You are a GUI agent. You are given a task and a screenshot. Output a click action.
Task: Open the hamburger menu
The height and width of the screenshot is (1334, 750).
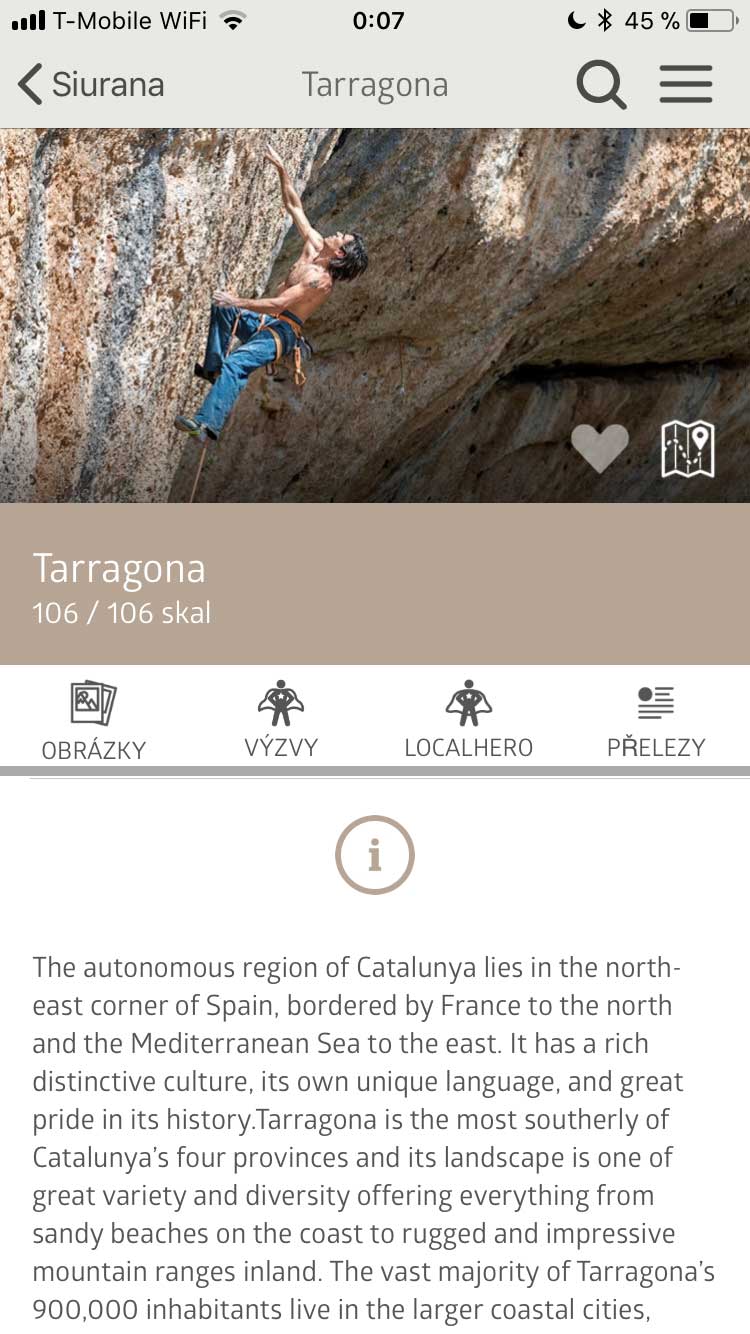(686, 85)
